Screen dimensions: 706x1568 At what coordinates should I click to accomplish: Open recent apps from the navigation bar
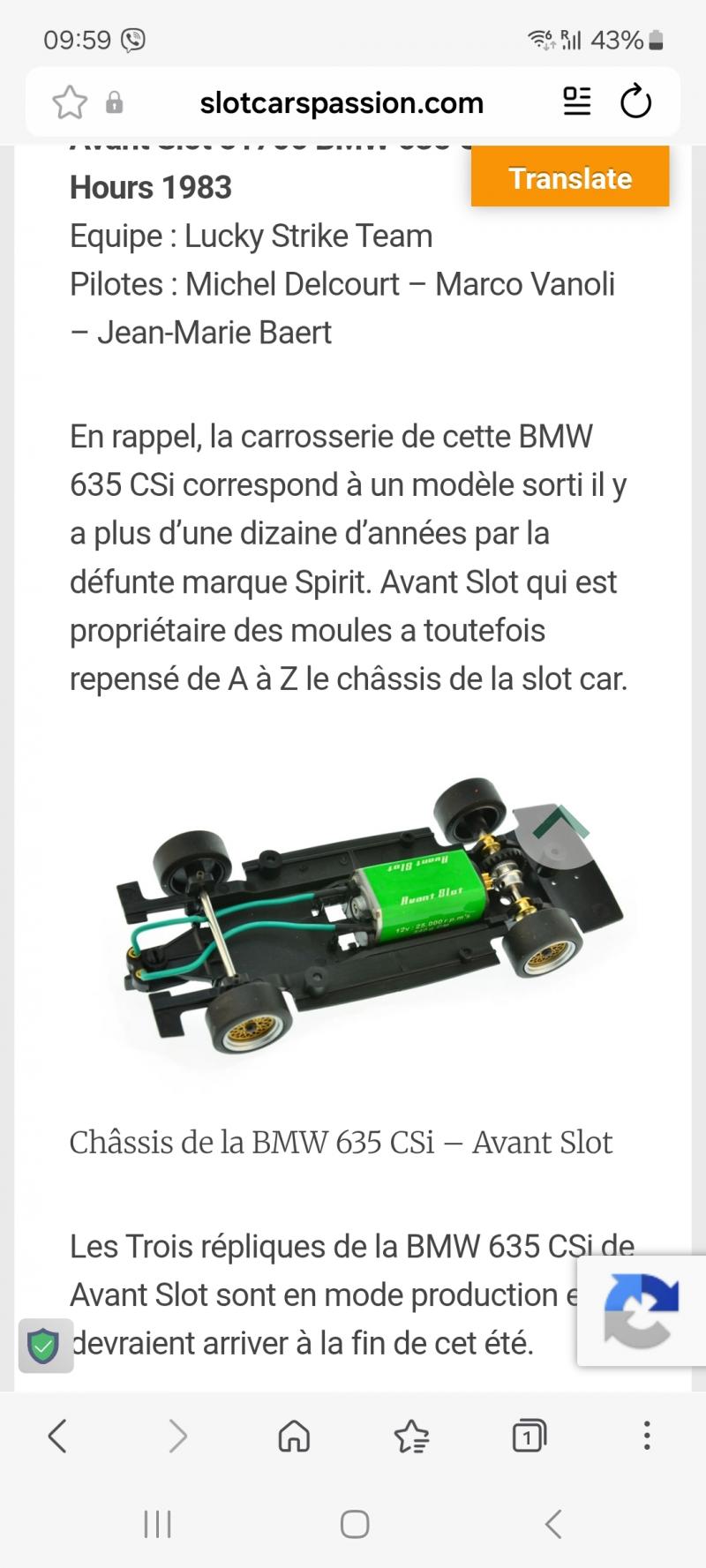pos(158,1524)
